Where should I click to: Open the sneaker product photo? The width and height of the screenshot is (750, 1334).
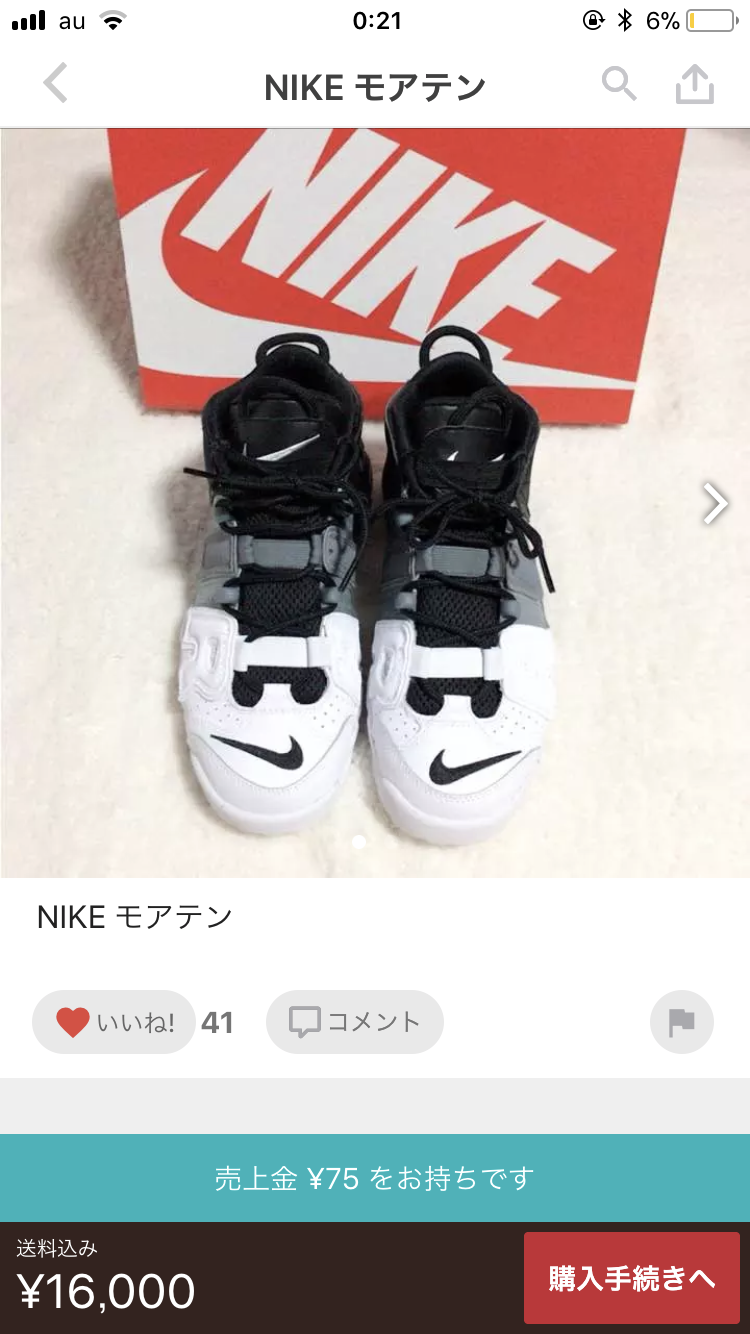[375, 503]
